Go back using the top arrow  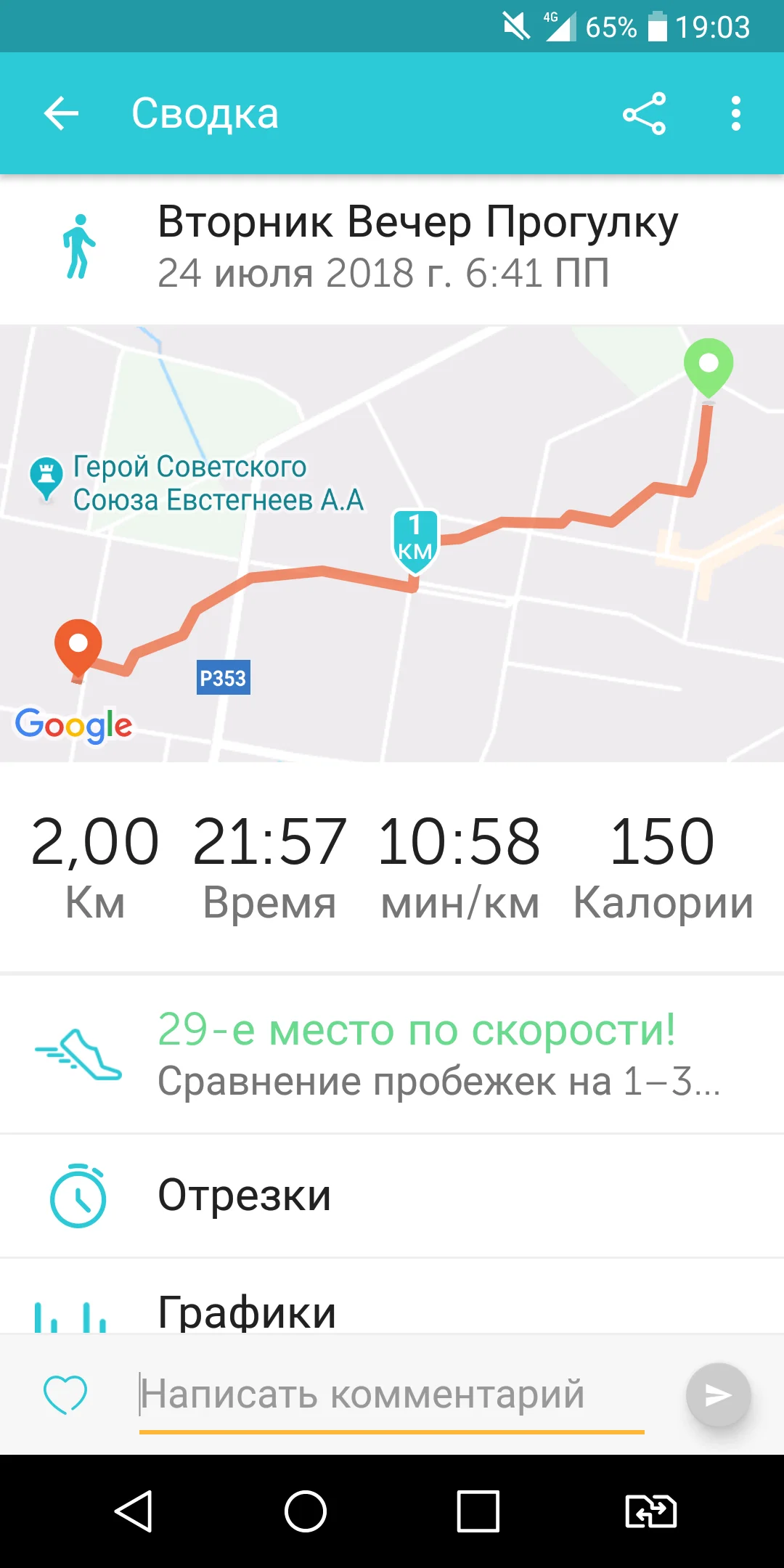click(61, 113)
